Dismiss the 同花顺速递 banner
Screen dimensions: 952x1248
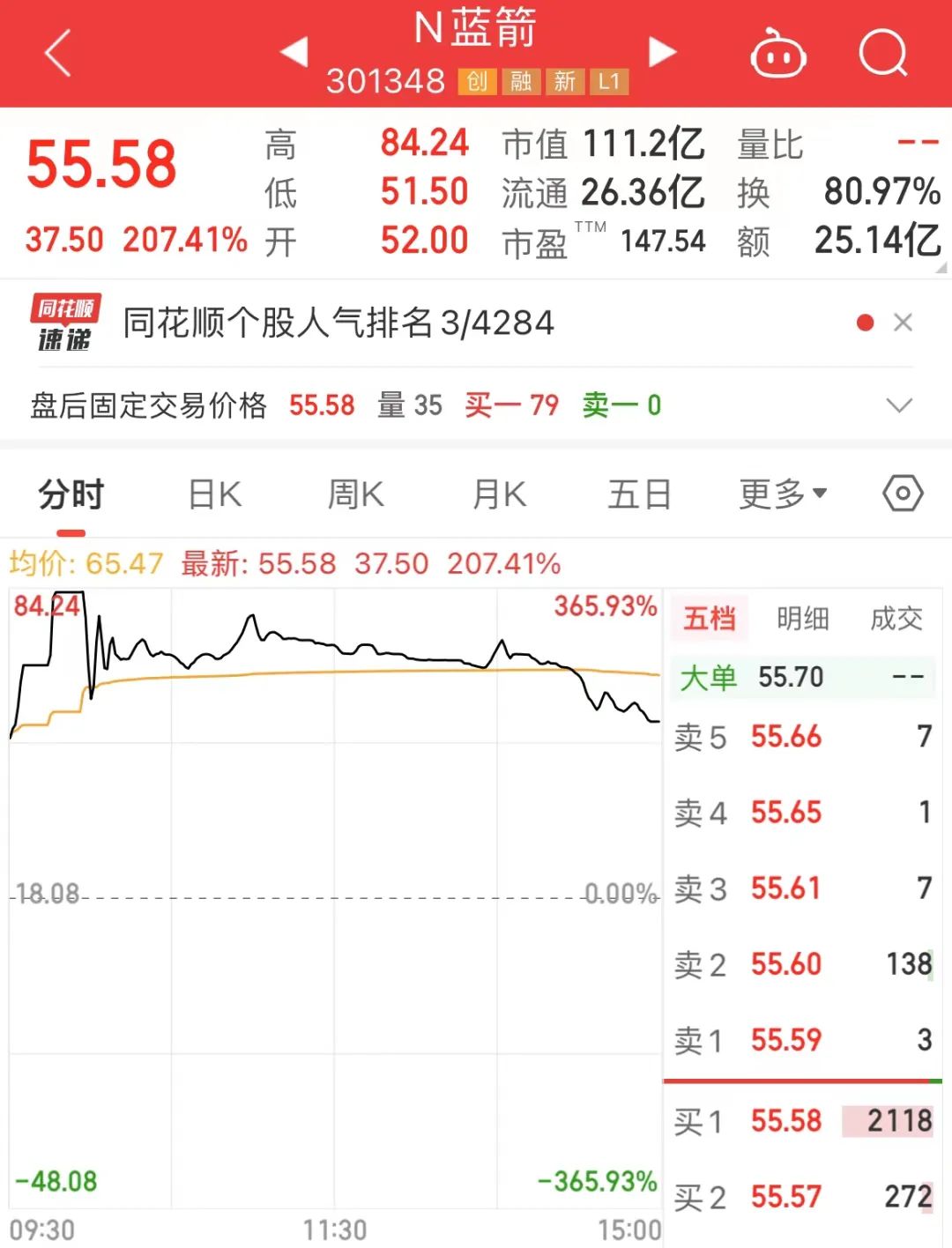[903, 323]
